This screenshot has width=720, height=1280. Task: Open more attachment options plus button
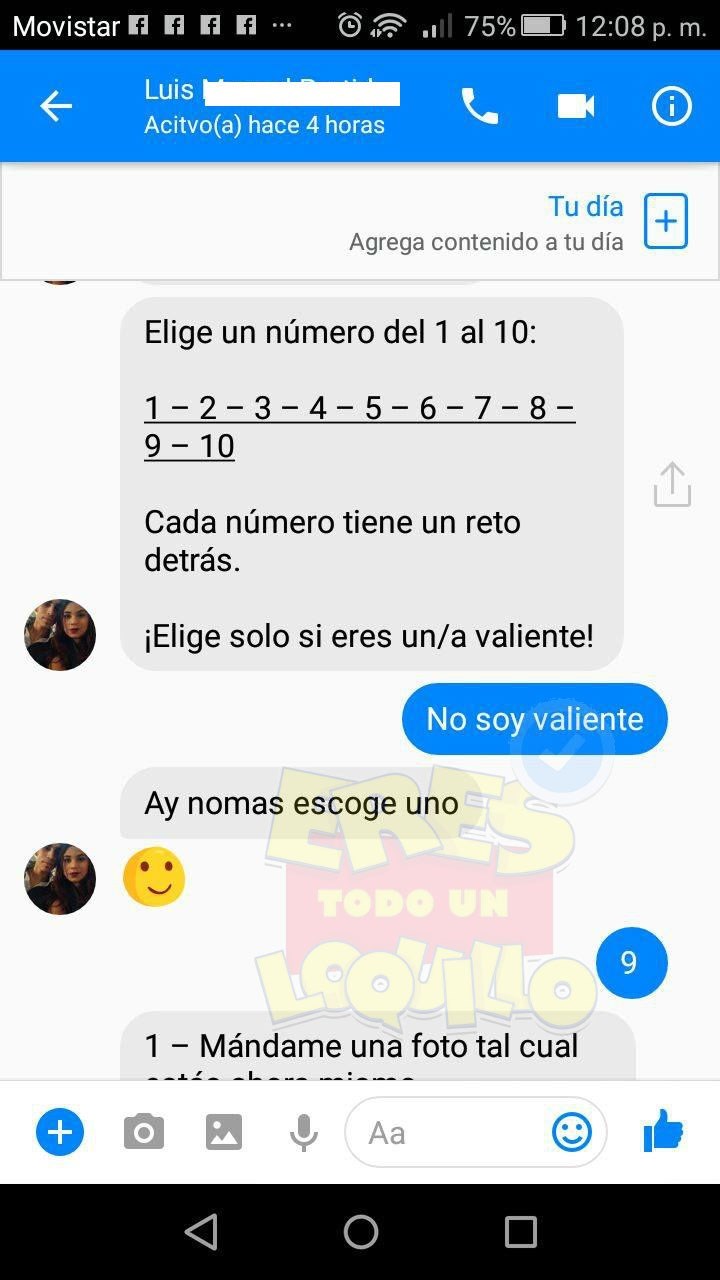pyautogui.click(x=60, y=1133)
